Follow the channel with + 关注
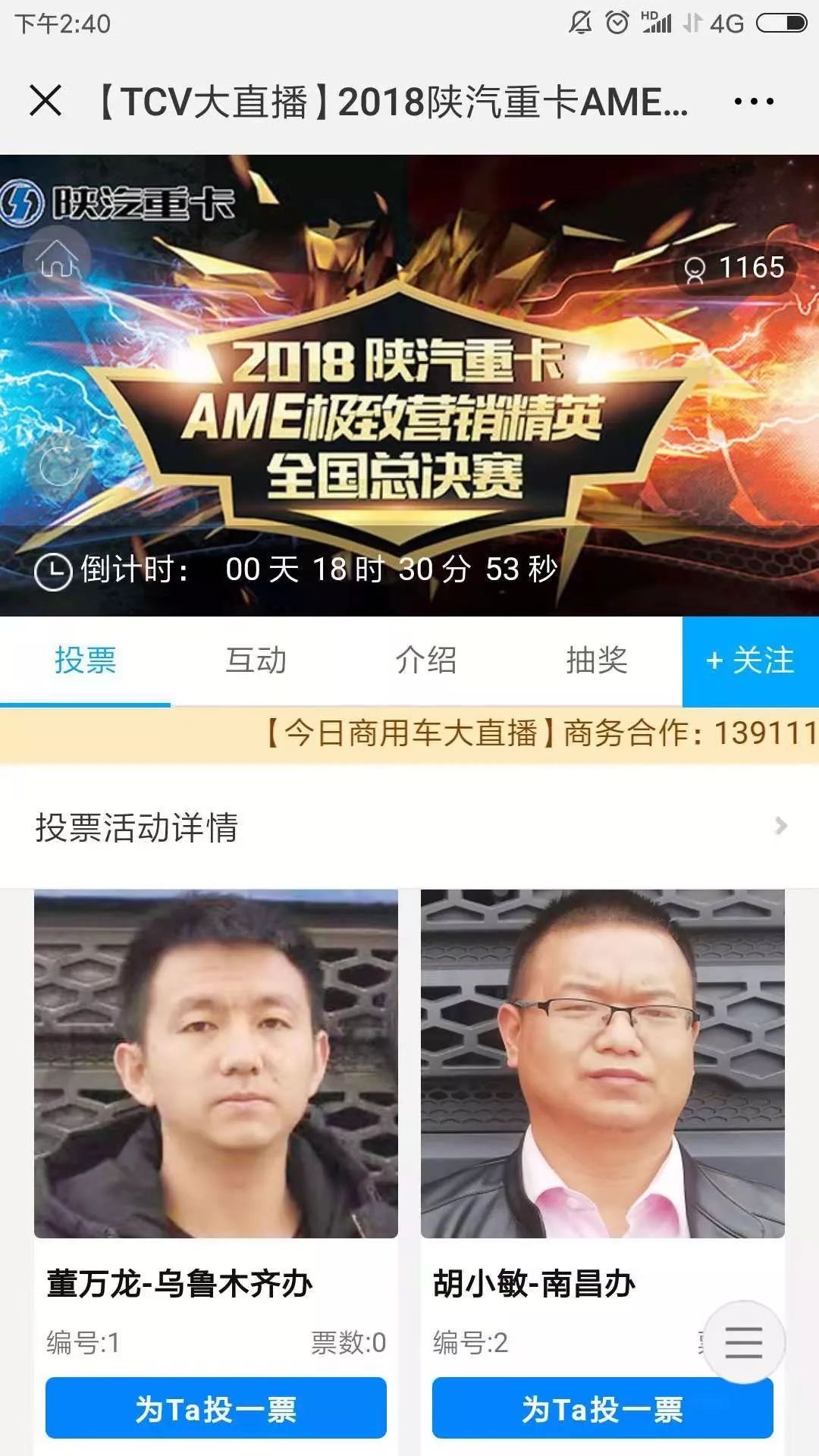Viewport: 819px width, 1456px height. coord(750,661)
